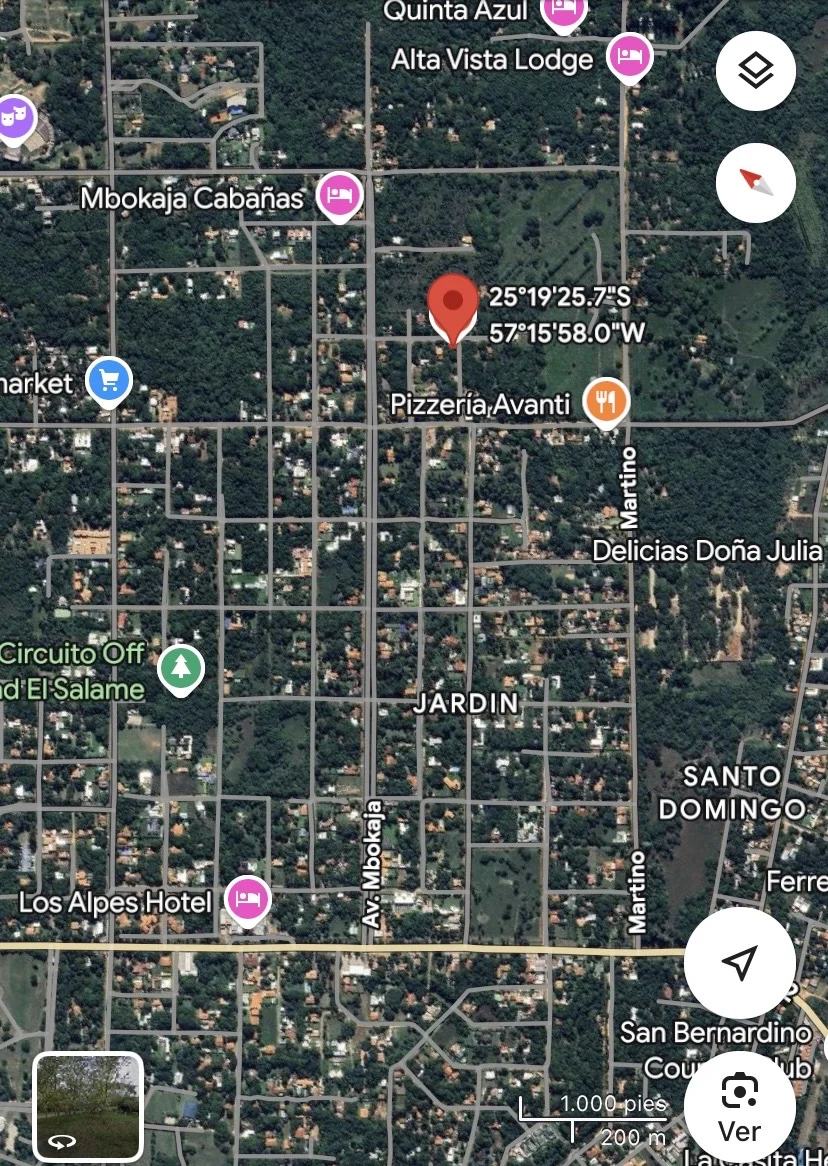This screenshot has width=828, height=1166.
Task: Open the supermarket shopping cart marker
Action: pyautogui.click(x=110, y=380)
